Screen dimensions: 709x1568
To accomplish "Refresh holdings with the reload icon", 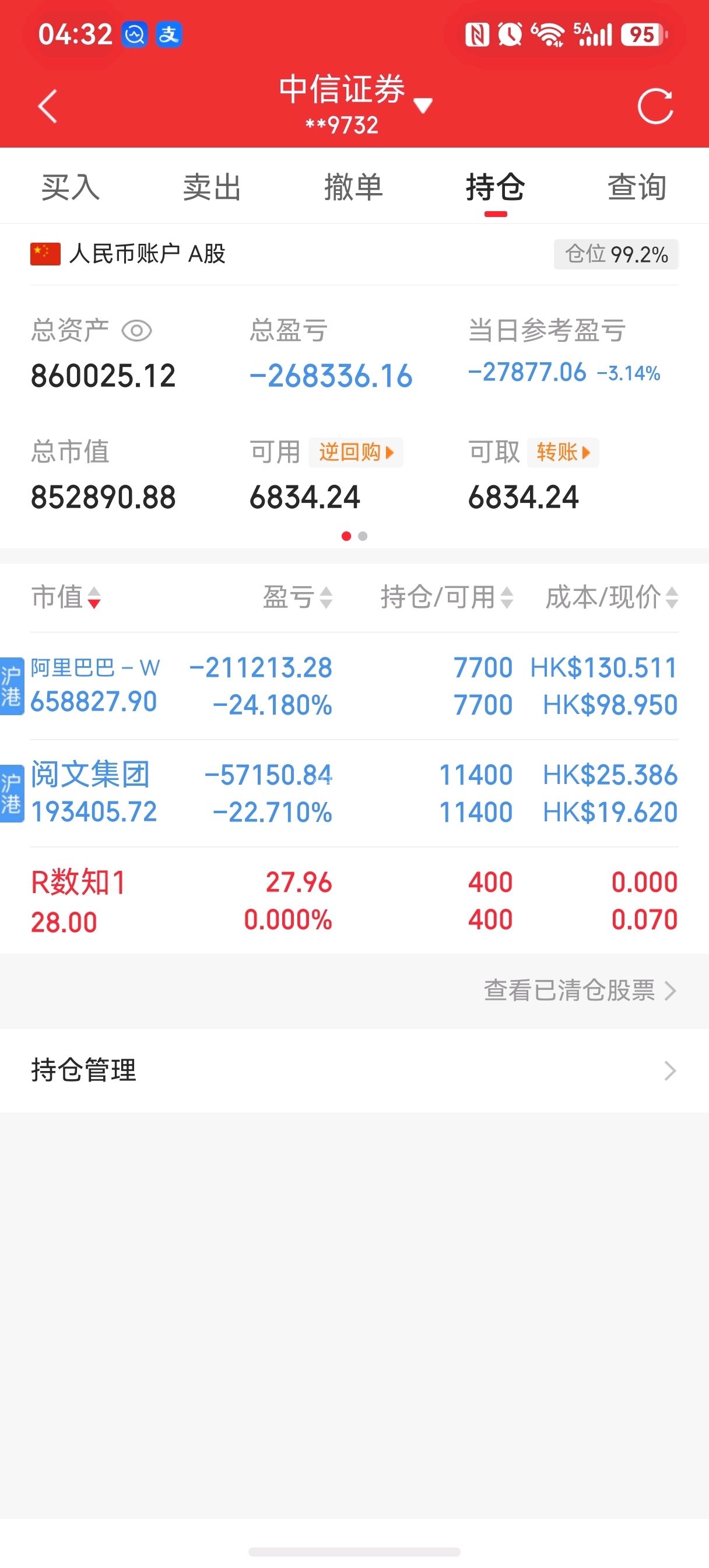I will pyautogui.click(x=655, y=107).
